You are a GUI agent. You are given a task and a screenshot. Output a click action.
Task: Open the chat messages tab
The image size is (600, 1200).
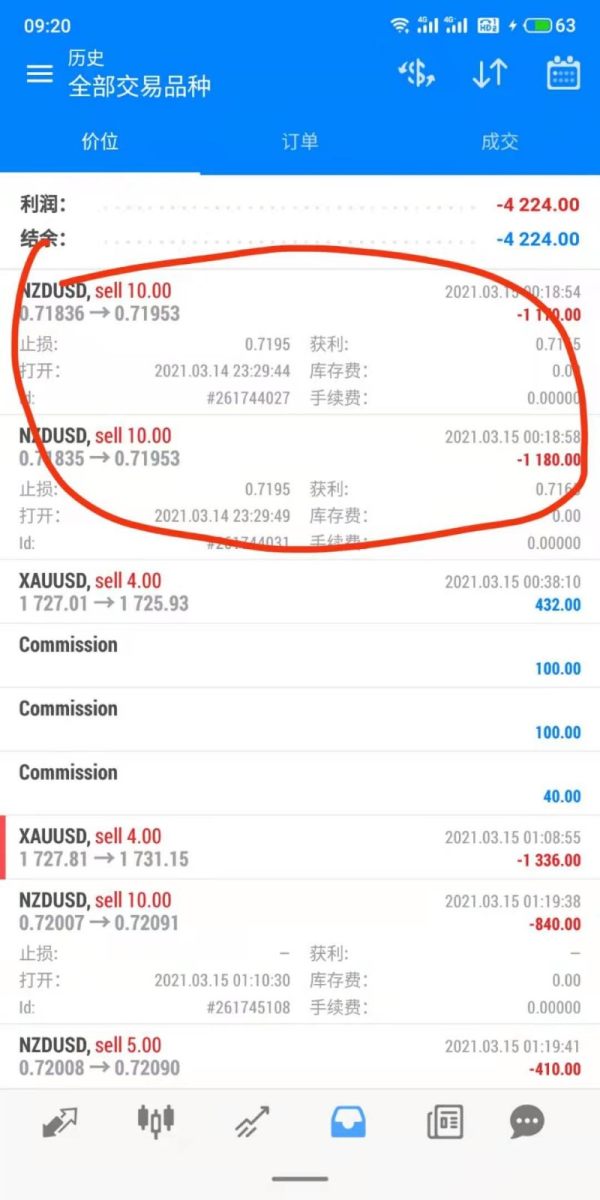527,1122
